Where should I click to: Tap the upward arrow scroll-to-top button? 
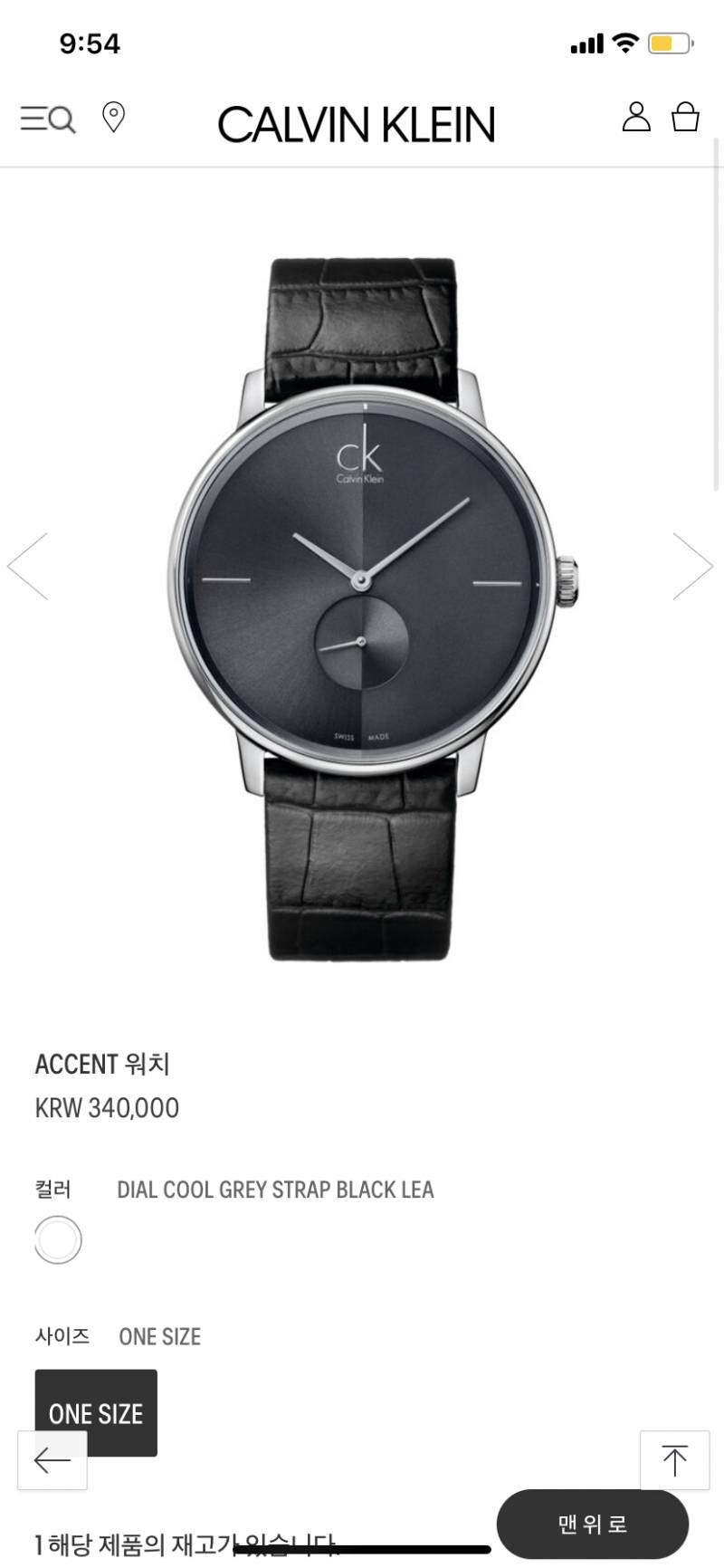(x=674, y=1460)
